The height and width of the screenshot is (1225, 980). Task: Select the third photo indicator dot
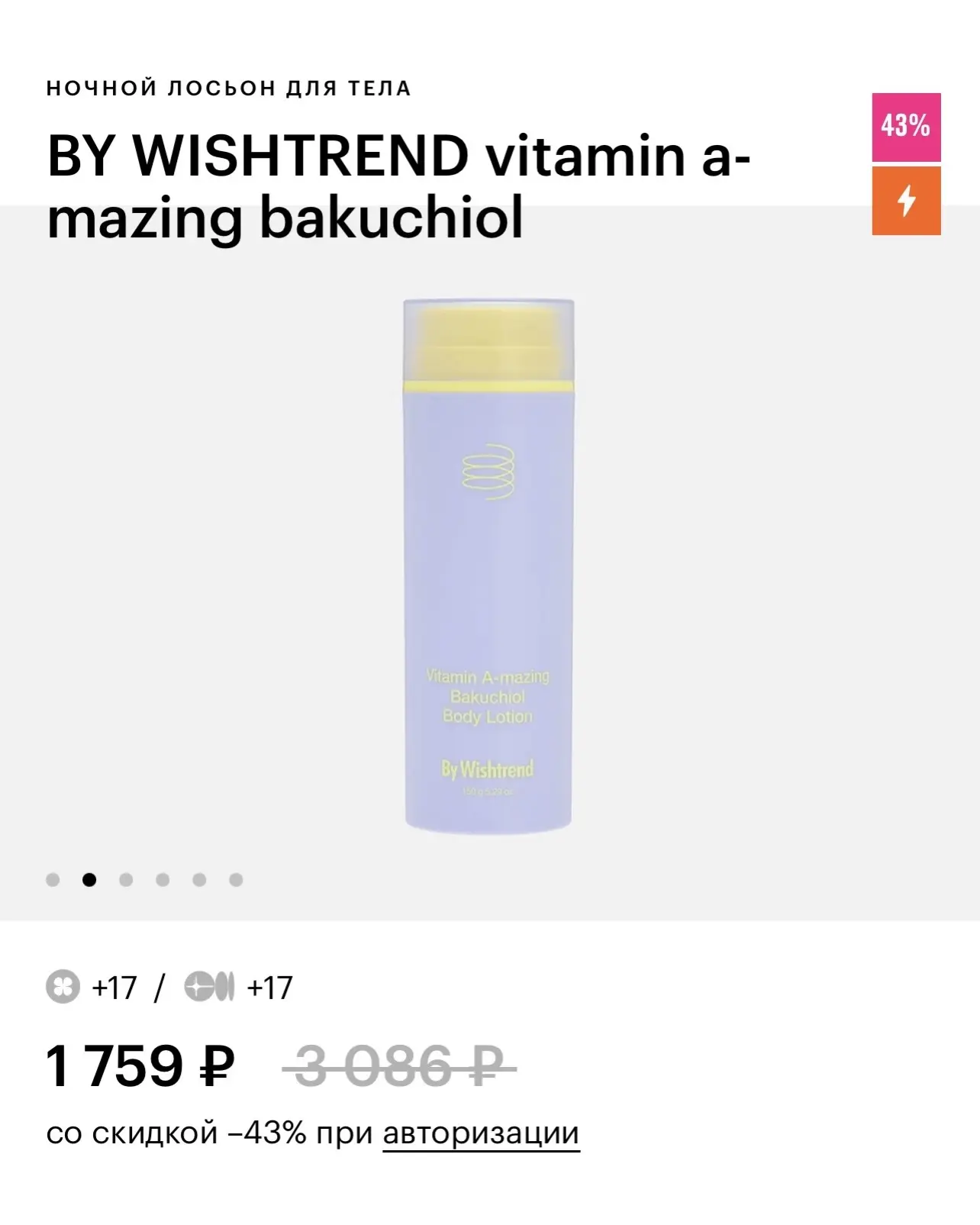coord(126,880)
